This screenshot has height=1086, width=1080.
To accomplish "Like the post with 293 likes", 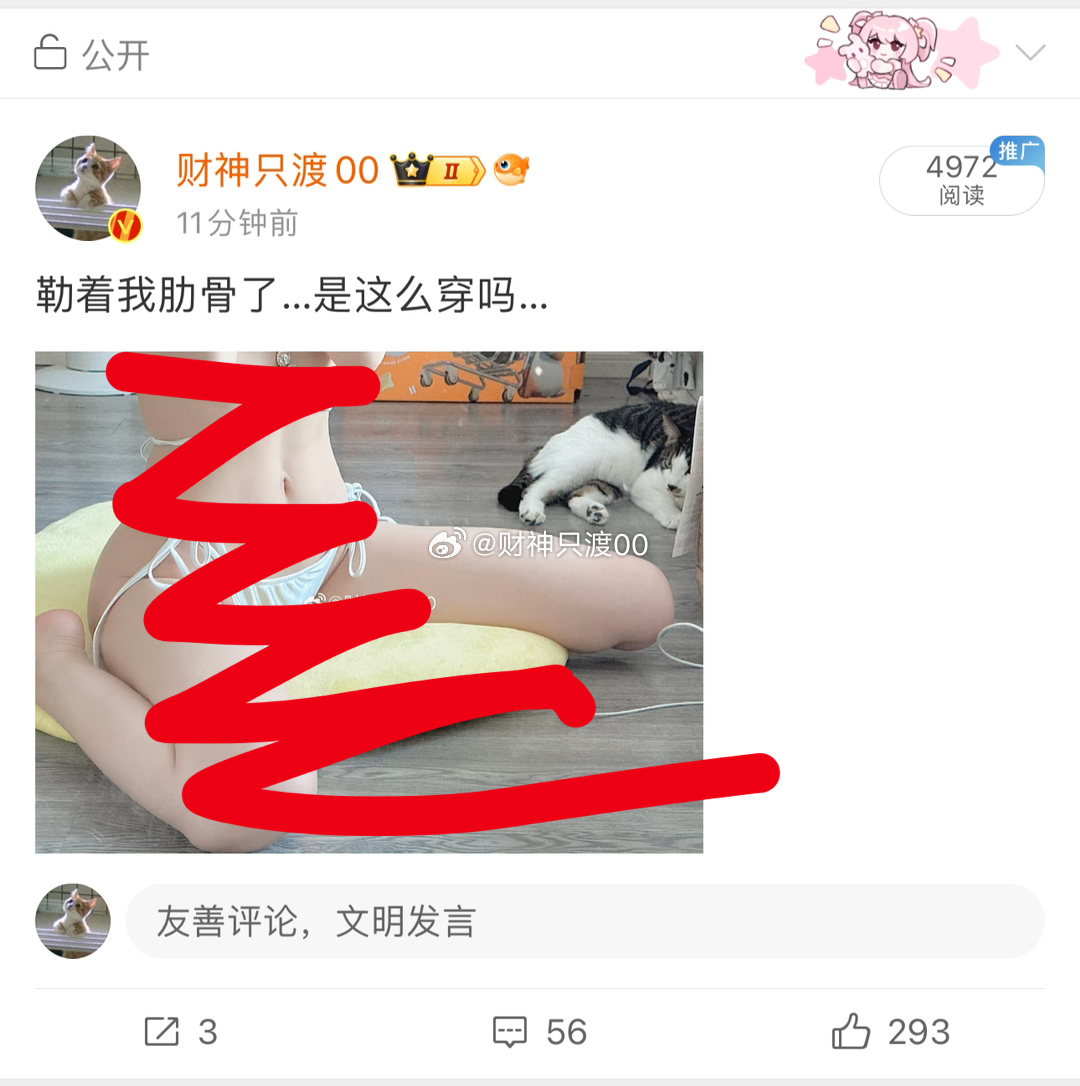I will click(x=890, y=1032).
